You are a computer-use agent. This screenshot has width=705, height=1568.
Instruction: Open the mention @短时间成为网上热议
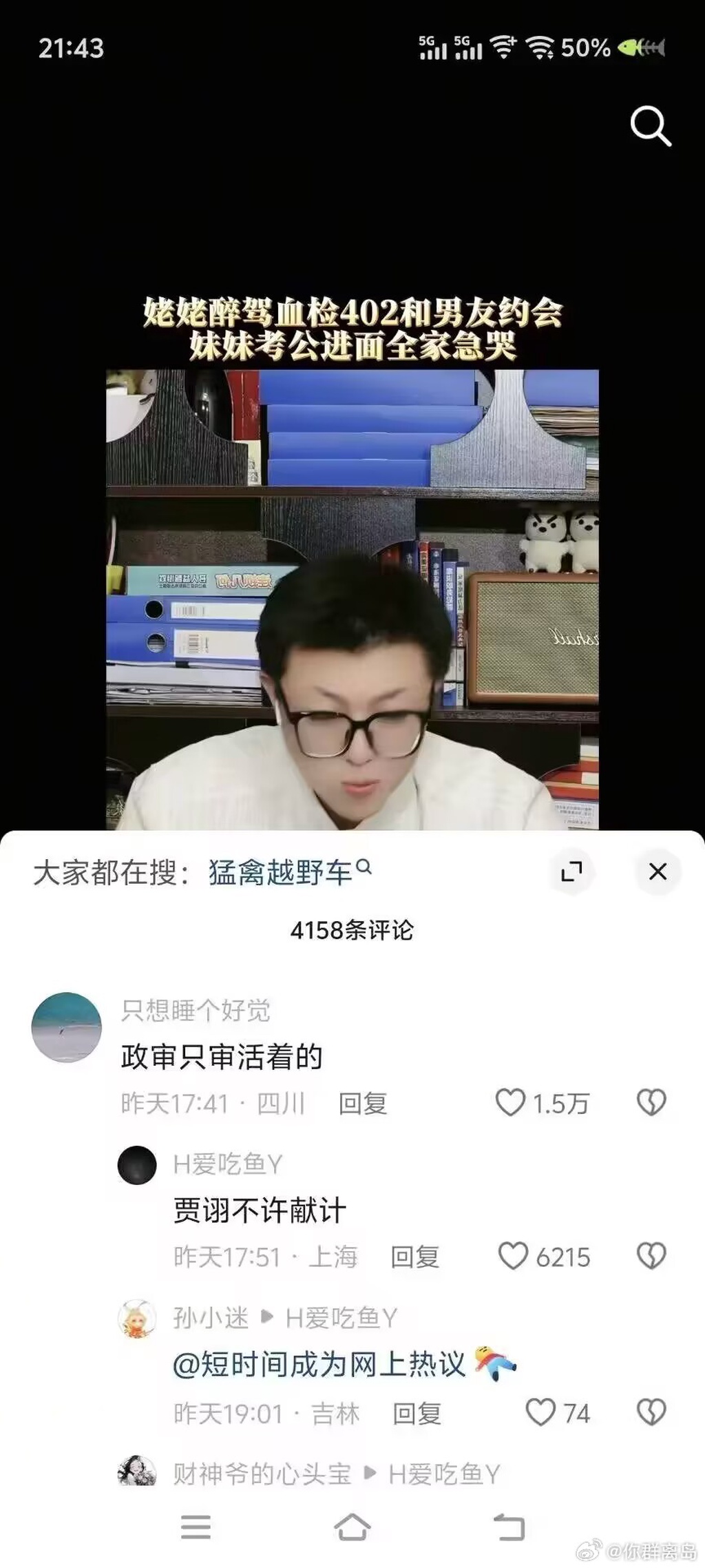(319, 1363)
